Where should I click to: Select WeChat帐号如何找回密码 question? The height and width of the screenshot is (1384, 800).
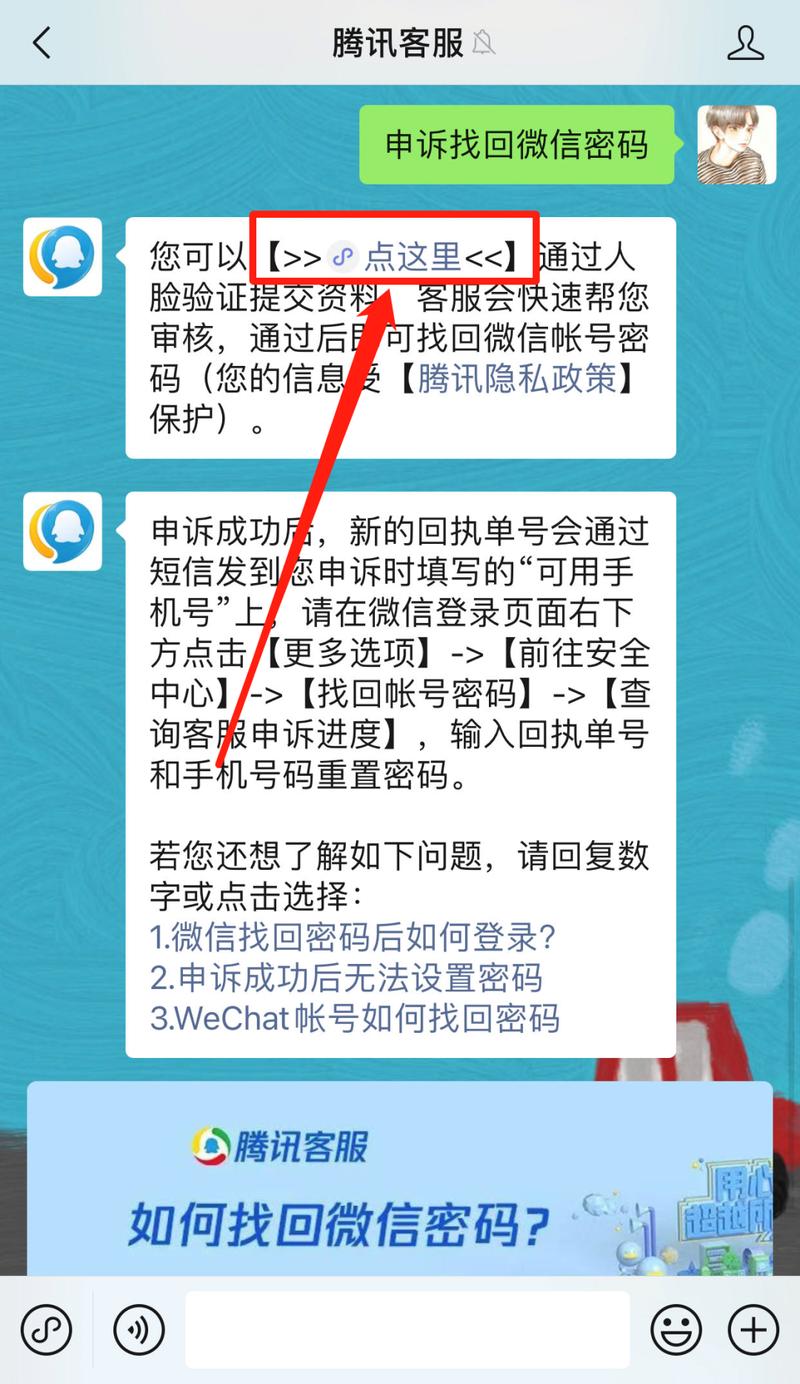coord(354,1017)
